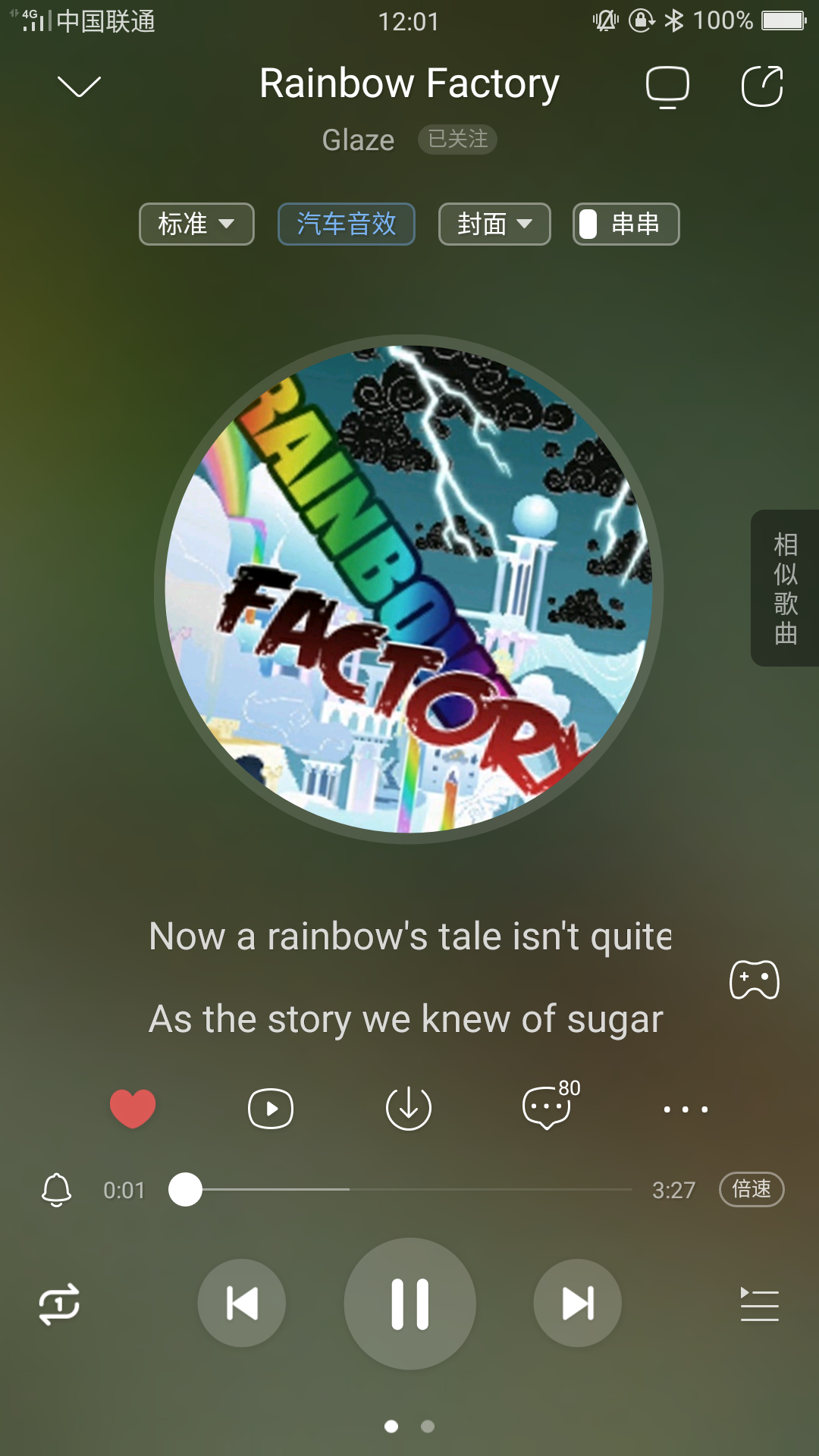Select the 汽车音效 sound effect chip
This screenshot has width=819, height=1456.
coord(347,224)
